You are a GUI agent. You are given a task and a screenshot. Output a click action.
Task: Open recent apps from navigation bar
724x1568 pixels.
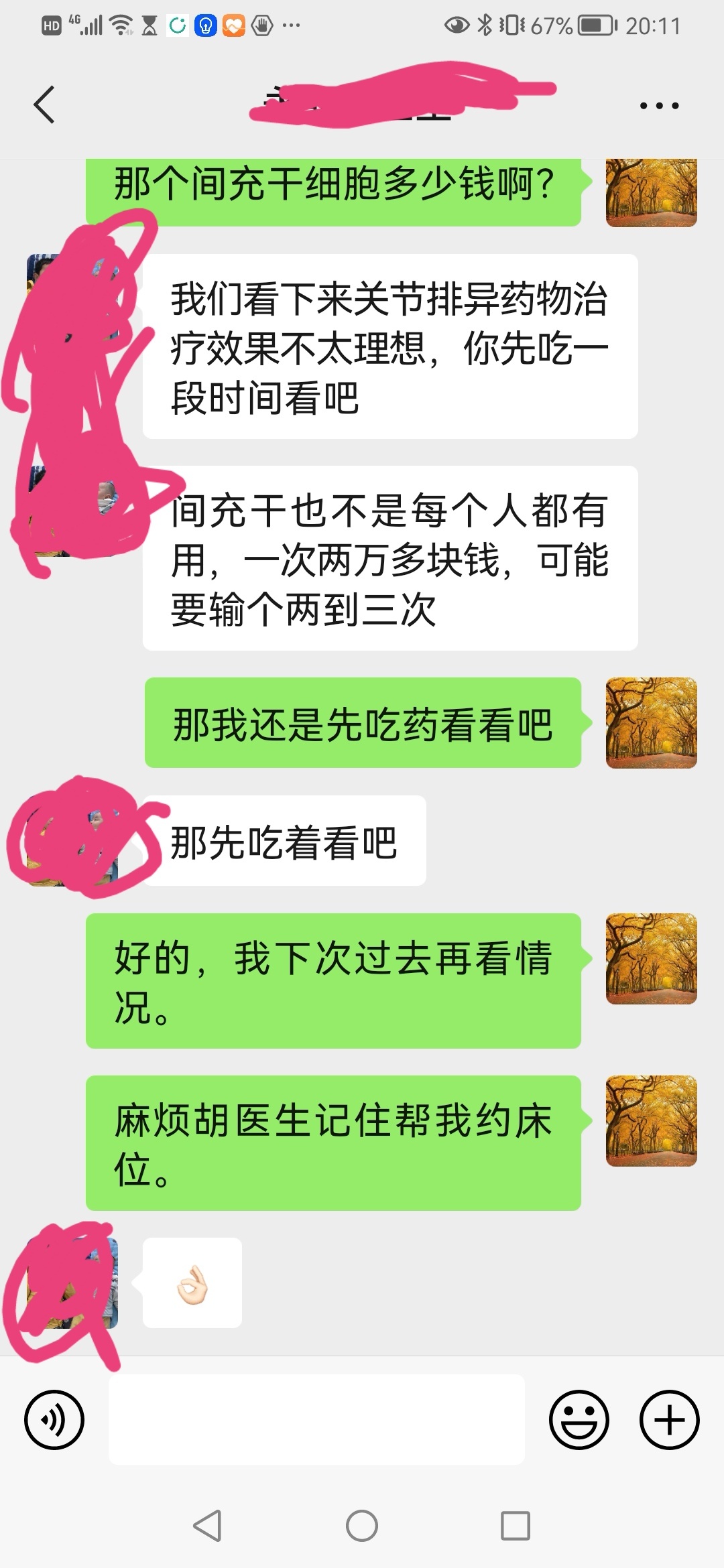click(x=516, y=1526)
